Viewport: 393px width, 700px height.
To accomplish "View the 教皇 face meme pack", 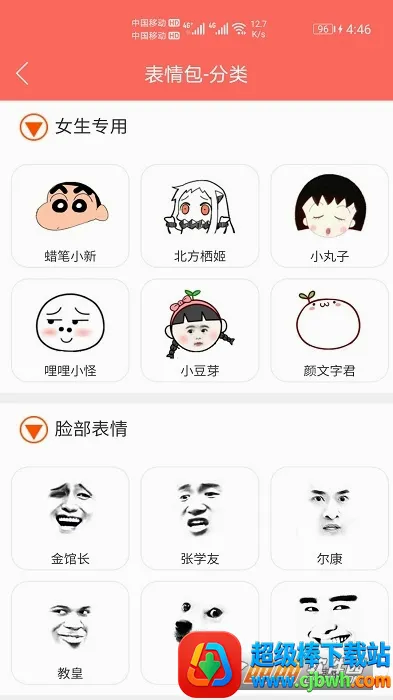I will click(x=70, y=633).
